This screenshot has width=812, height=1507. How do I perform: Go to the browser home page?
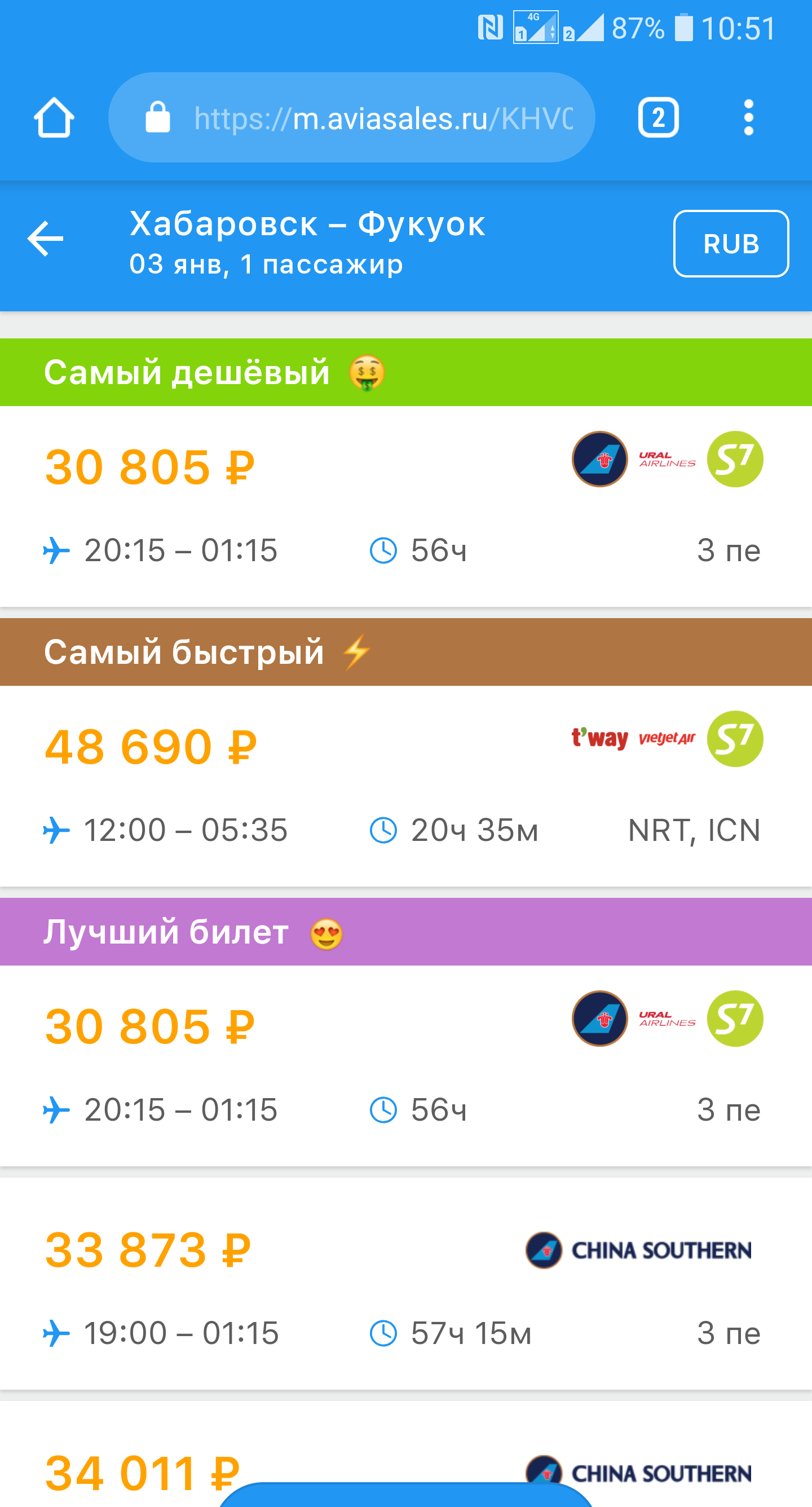point(54,117)
